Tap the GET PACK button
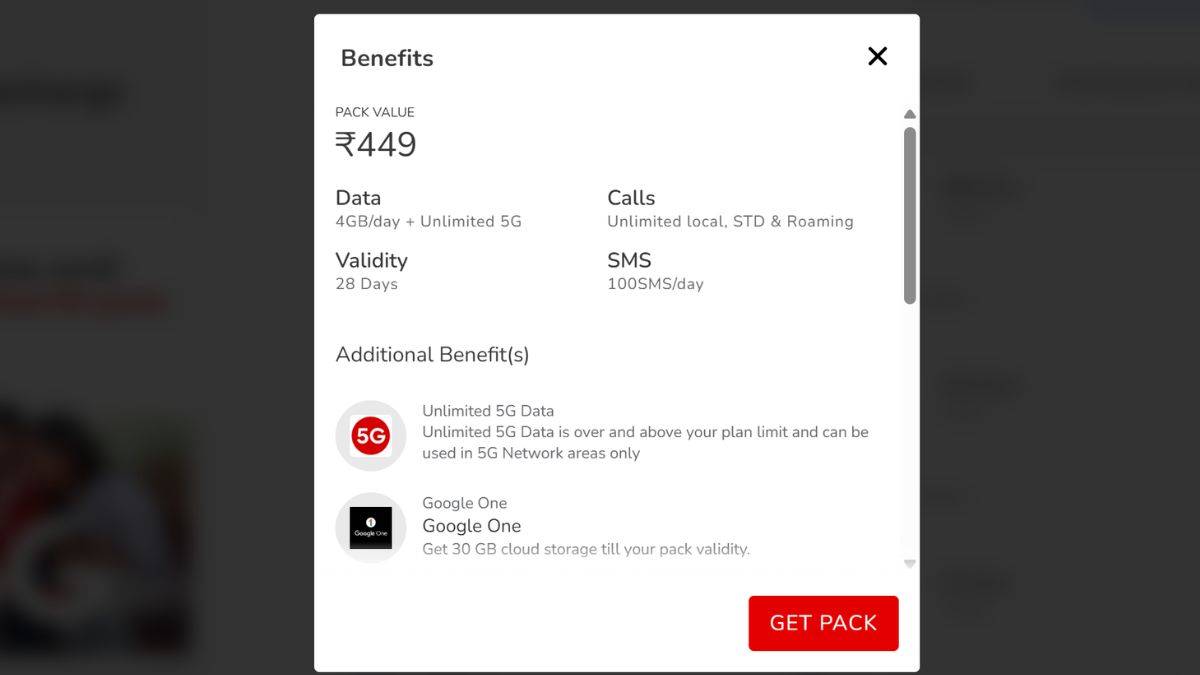The image size is (1200, 675). [823, 623]
